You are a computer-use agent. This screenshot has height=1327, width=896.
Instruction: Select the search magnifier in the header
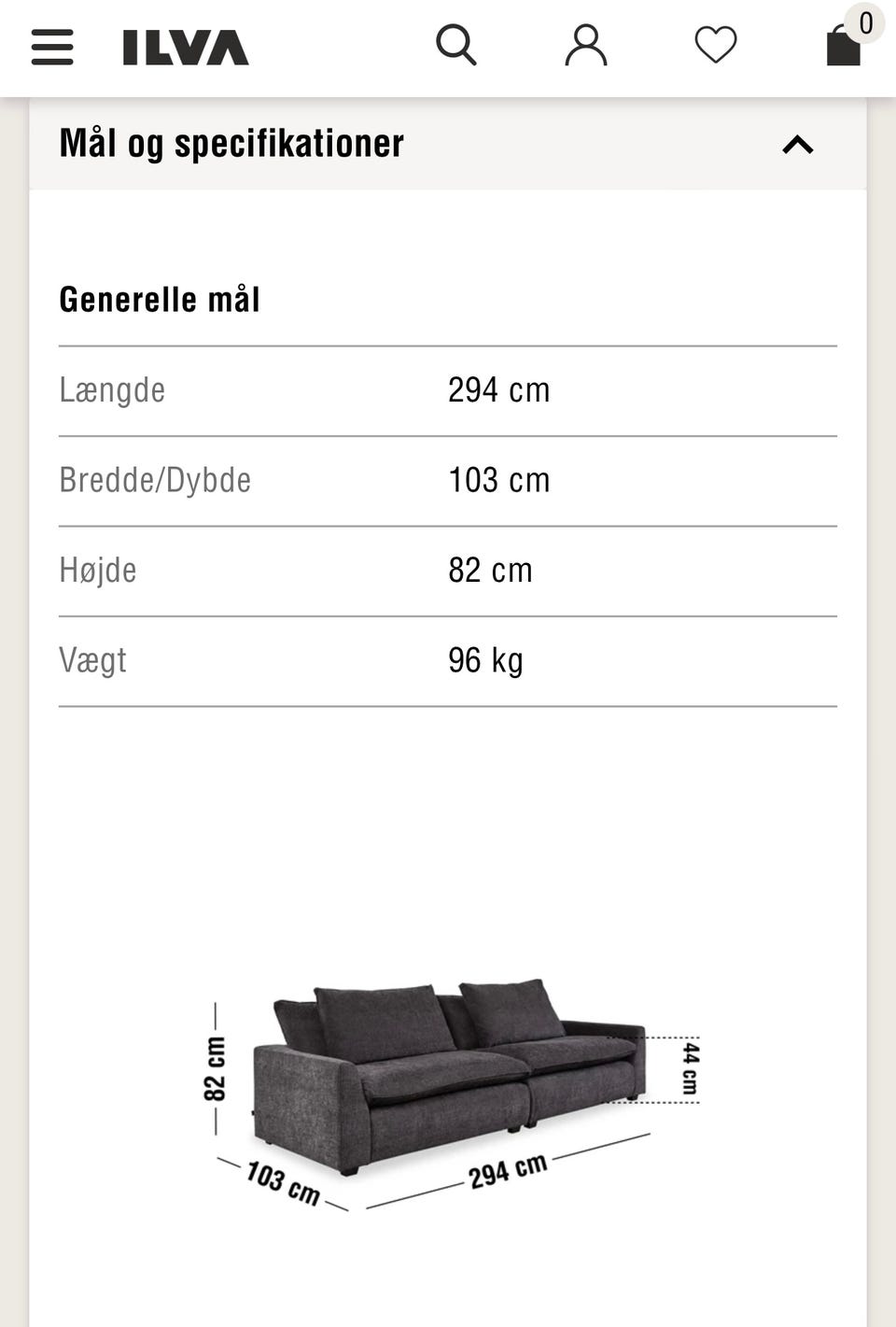point(456,43)
